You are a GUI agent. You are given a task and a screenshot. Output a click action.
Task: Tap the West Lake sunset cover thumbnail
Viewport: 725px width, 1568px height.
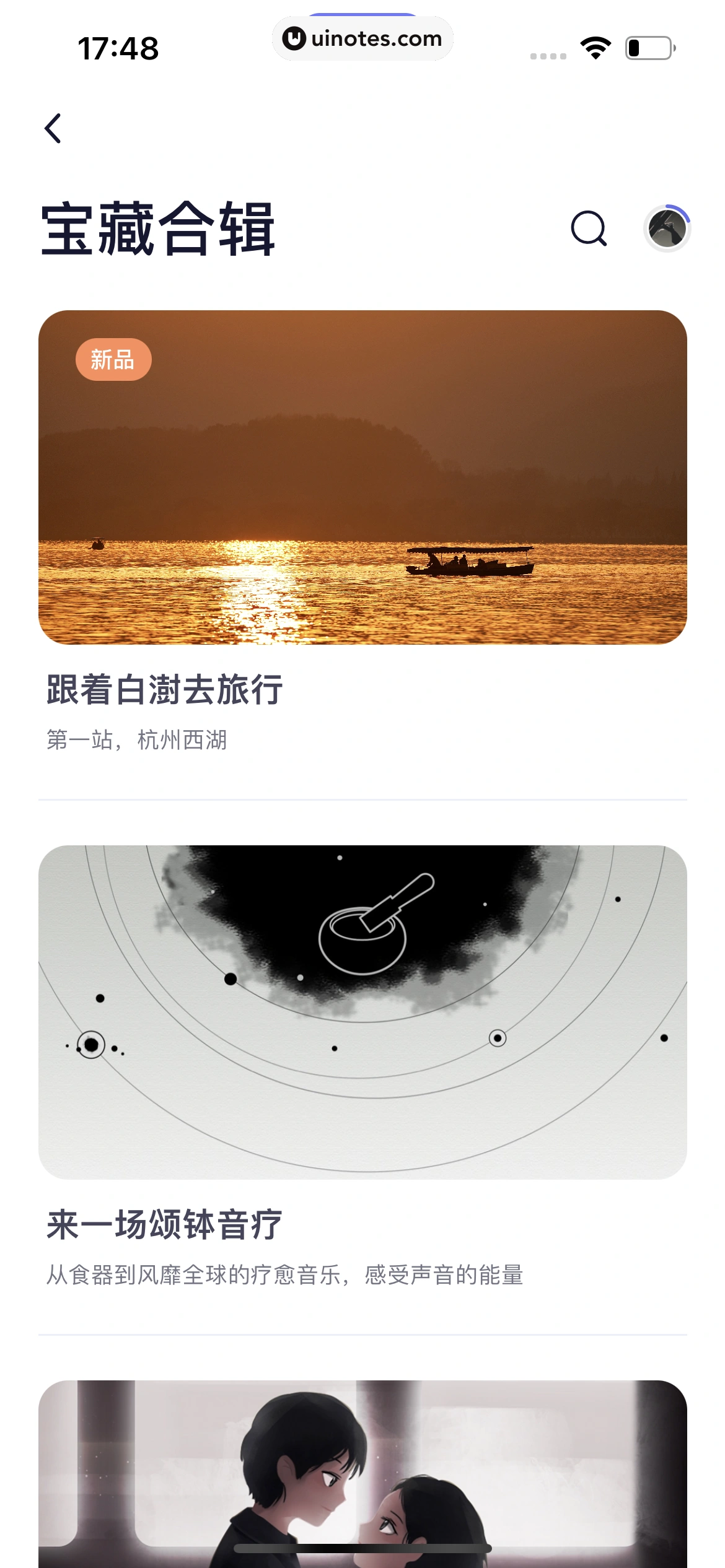pos(362,477)
